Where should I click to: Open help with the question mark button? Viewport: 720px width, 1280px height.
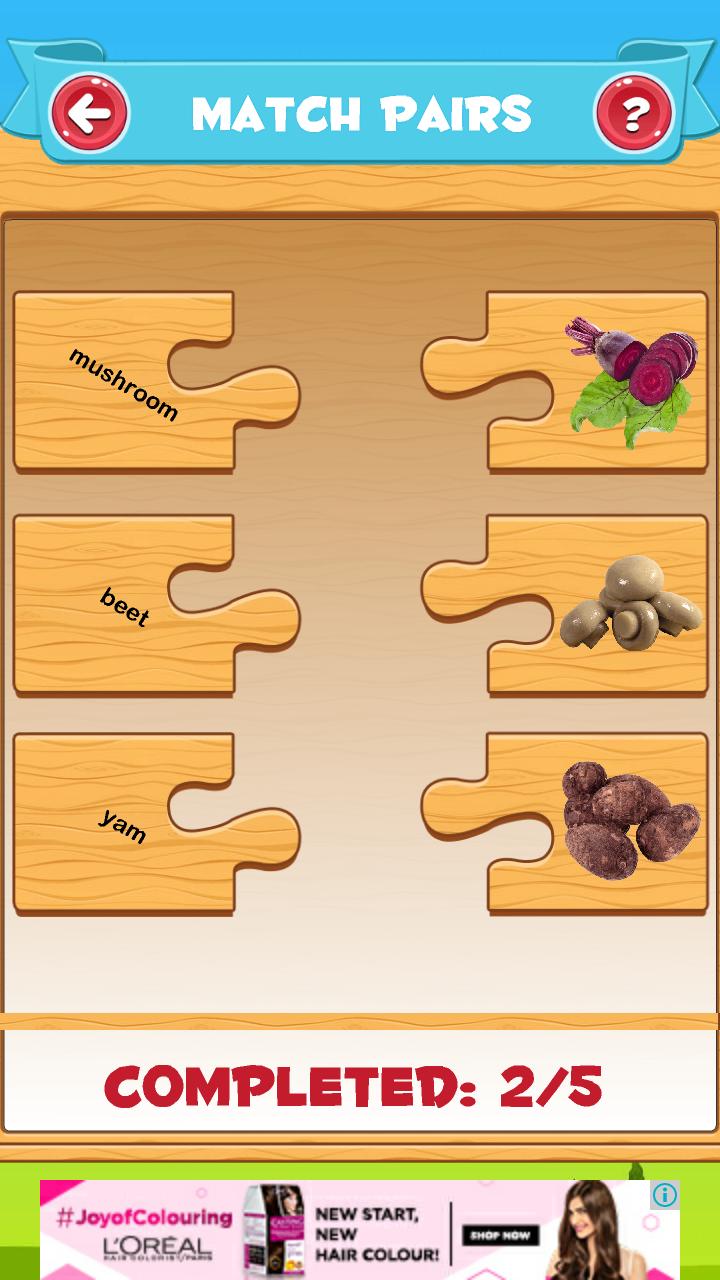[x=634, y=113]
